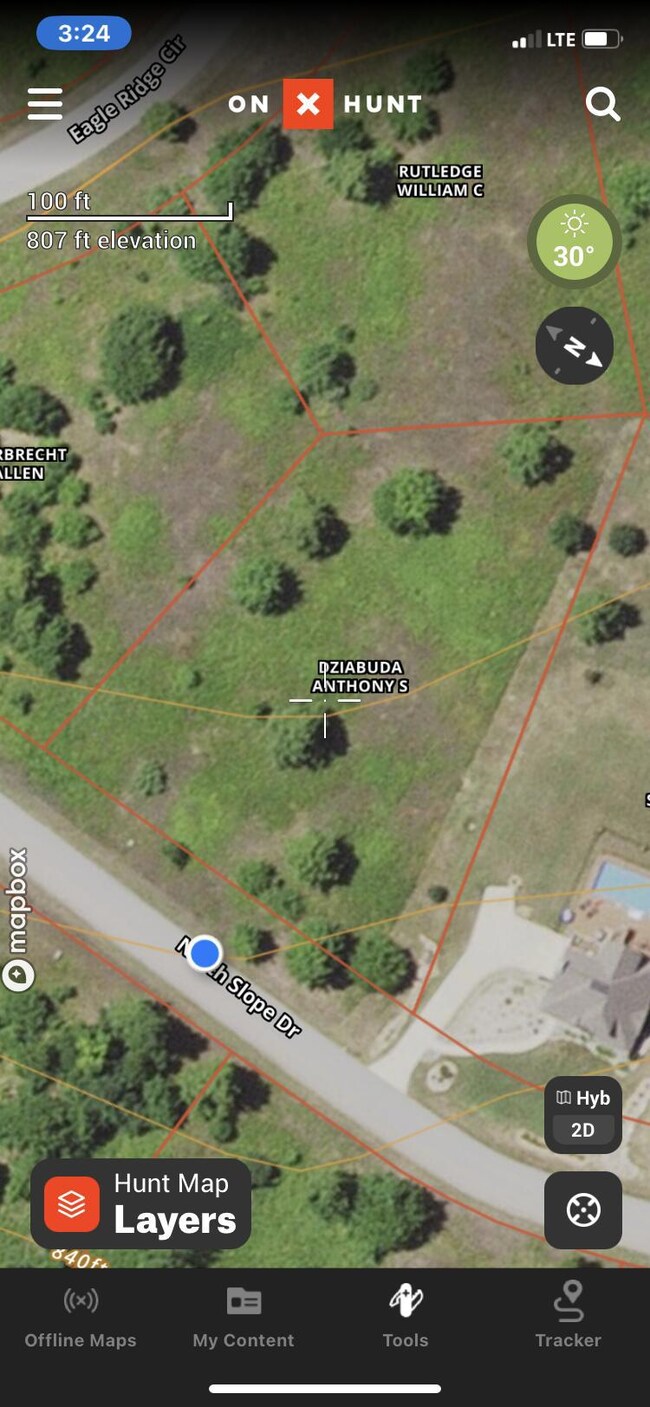The width and height of the screenshot is (650, 1407).
Task: Tap the compass orientation button
Action: point(574,346)
